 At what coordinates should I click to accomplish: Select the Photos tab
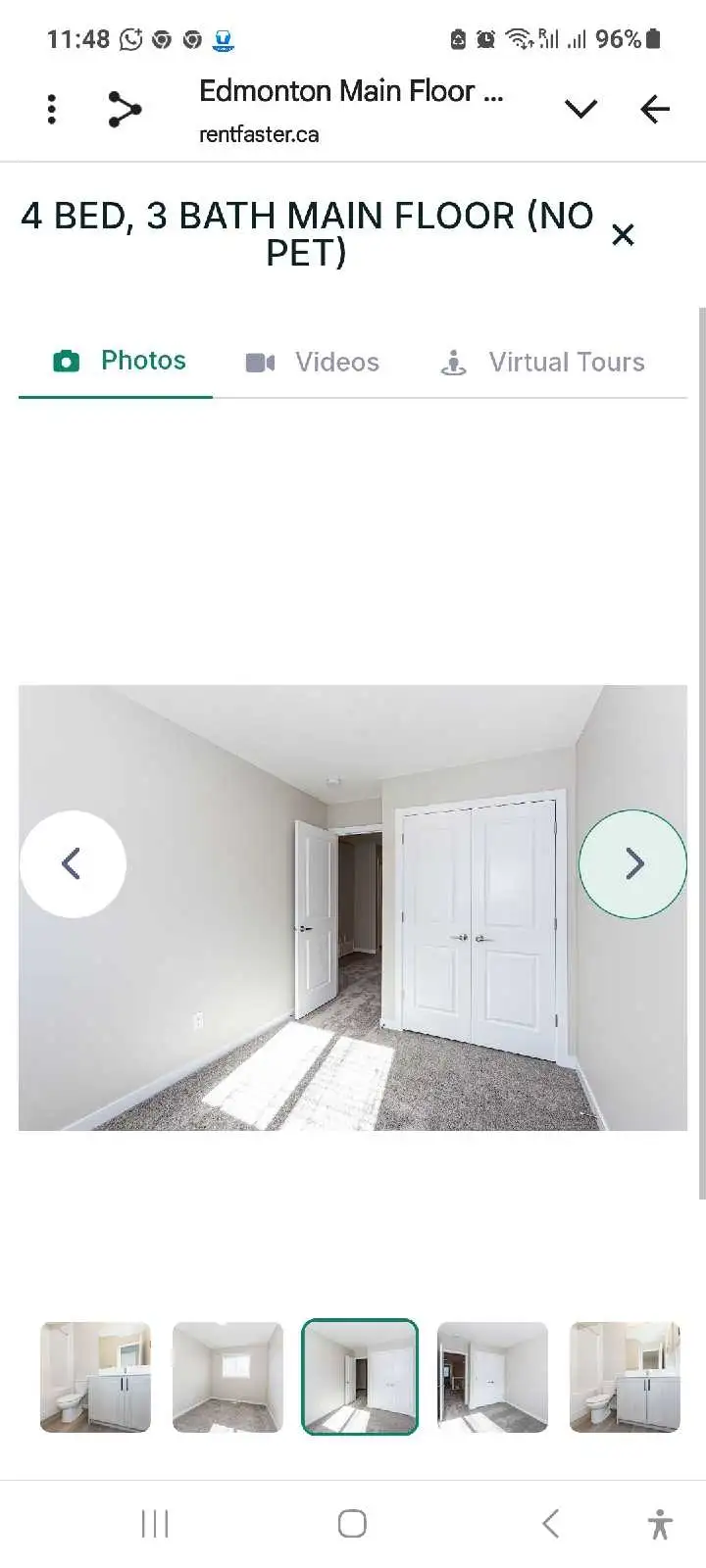(120, 362)
